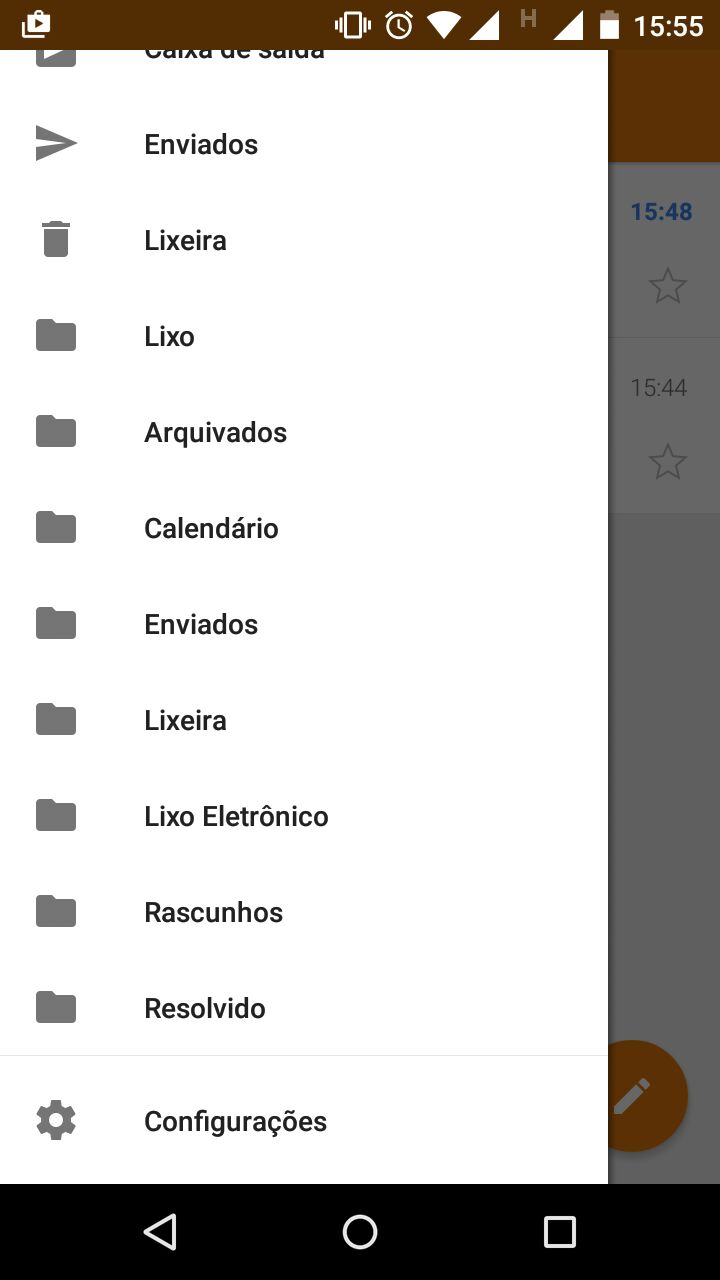The image size is (720, 1280).
Task: Open the Rascunhos folder
Action: (213, 912)
